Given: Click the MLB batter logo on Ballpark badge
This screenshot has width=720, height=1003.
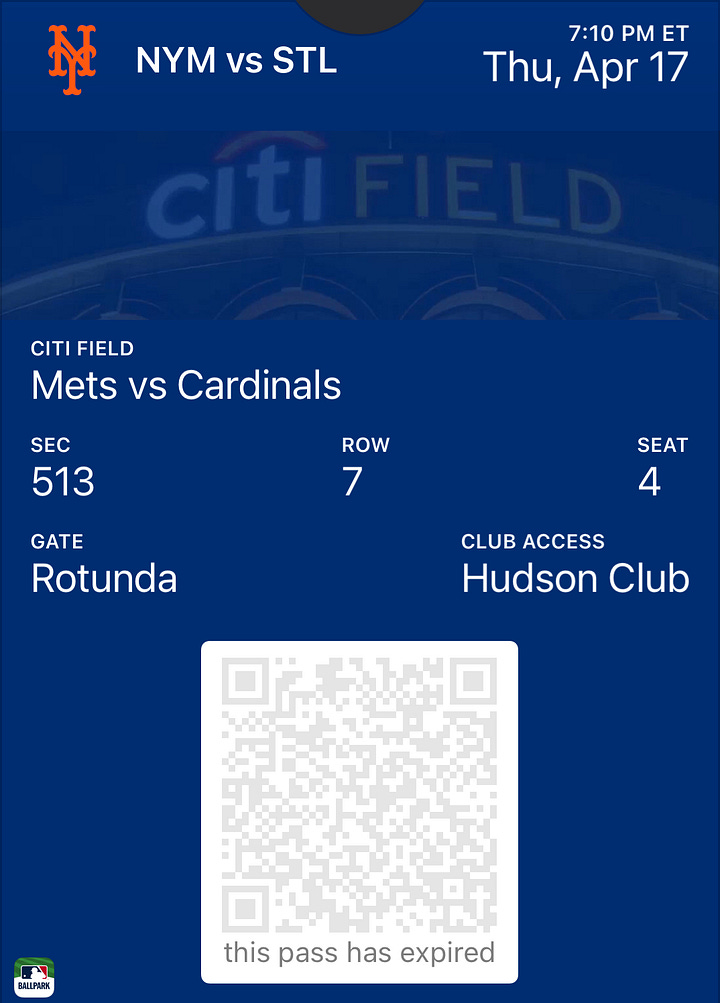Looking at the screenshot, I should [x=32, y=966].
